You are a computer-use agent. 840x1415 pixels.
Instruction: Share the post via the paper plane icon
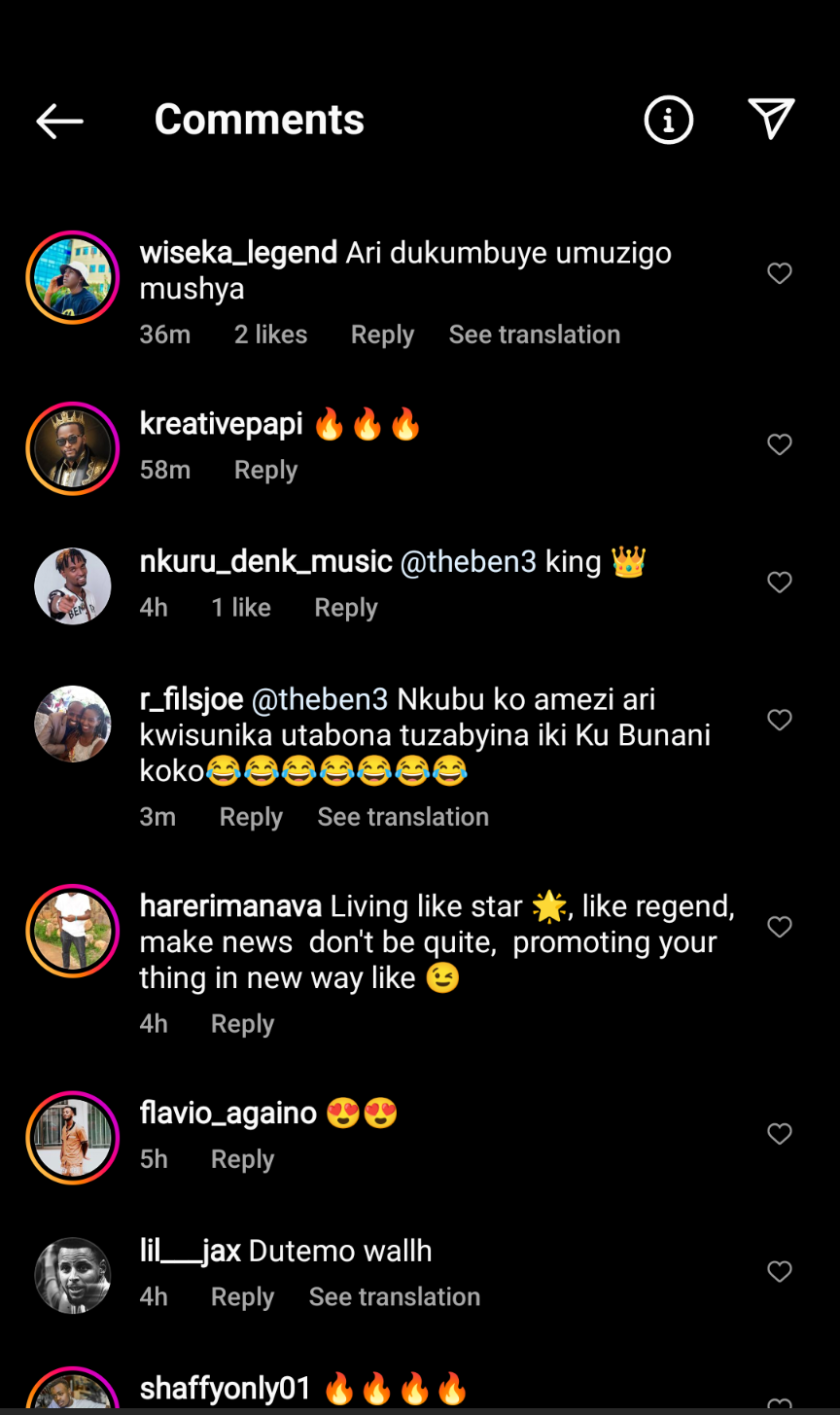click(772, 119)
